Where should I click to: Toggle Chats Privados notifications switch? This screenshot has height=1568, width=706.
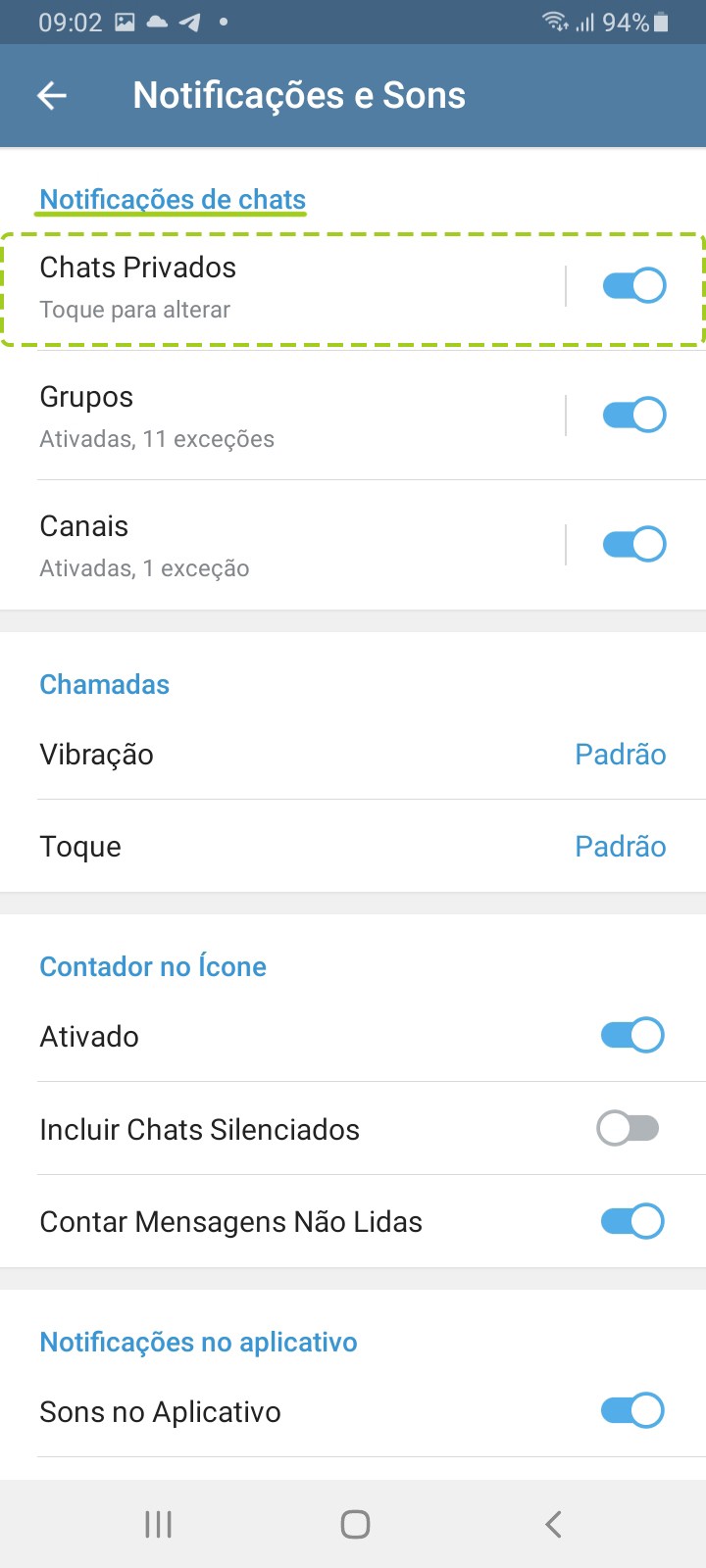point(633,286)
